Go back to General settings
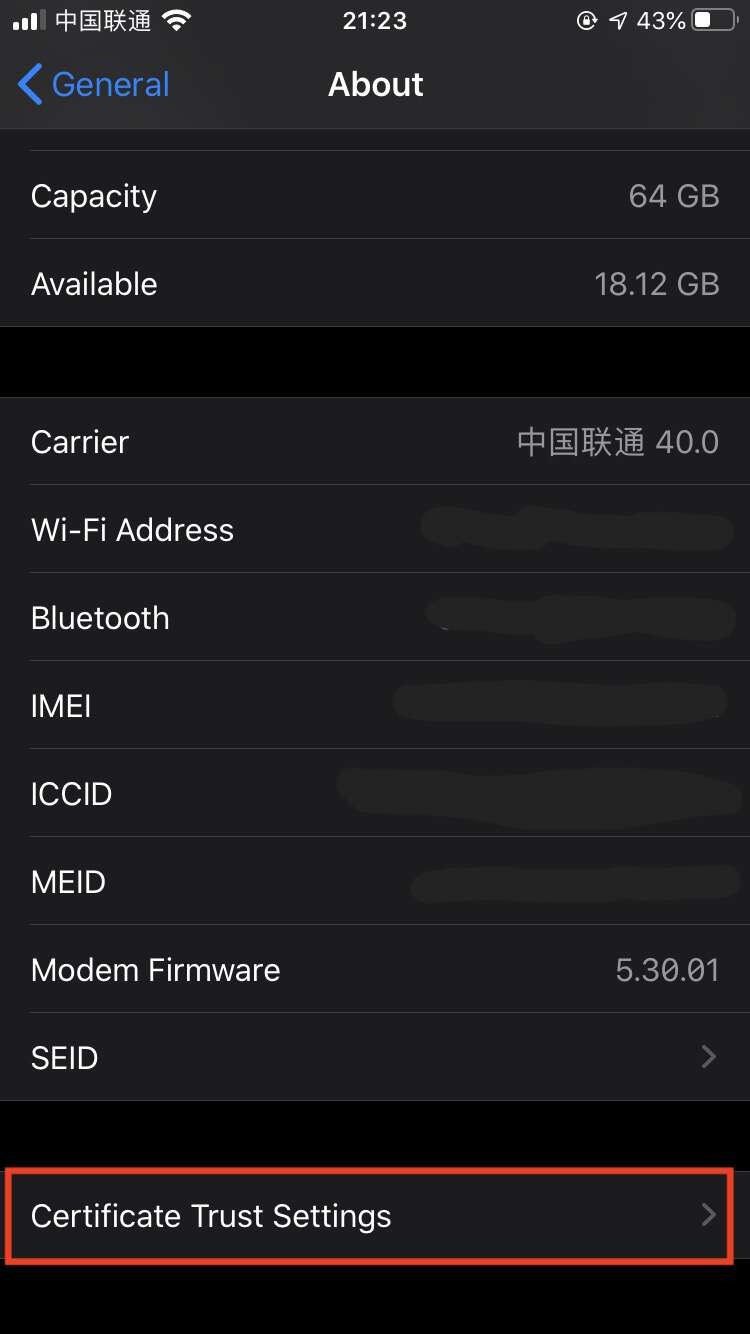Screen dimensions: 750x1334 click(x=94, y=85)
